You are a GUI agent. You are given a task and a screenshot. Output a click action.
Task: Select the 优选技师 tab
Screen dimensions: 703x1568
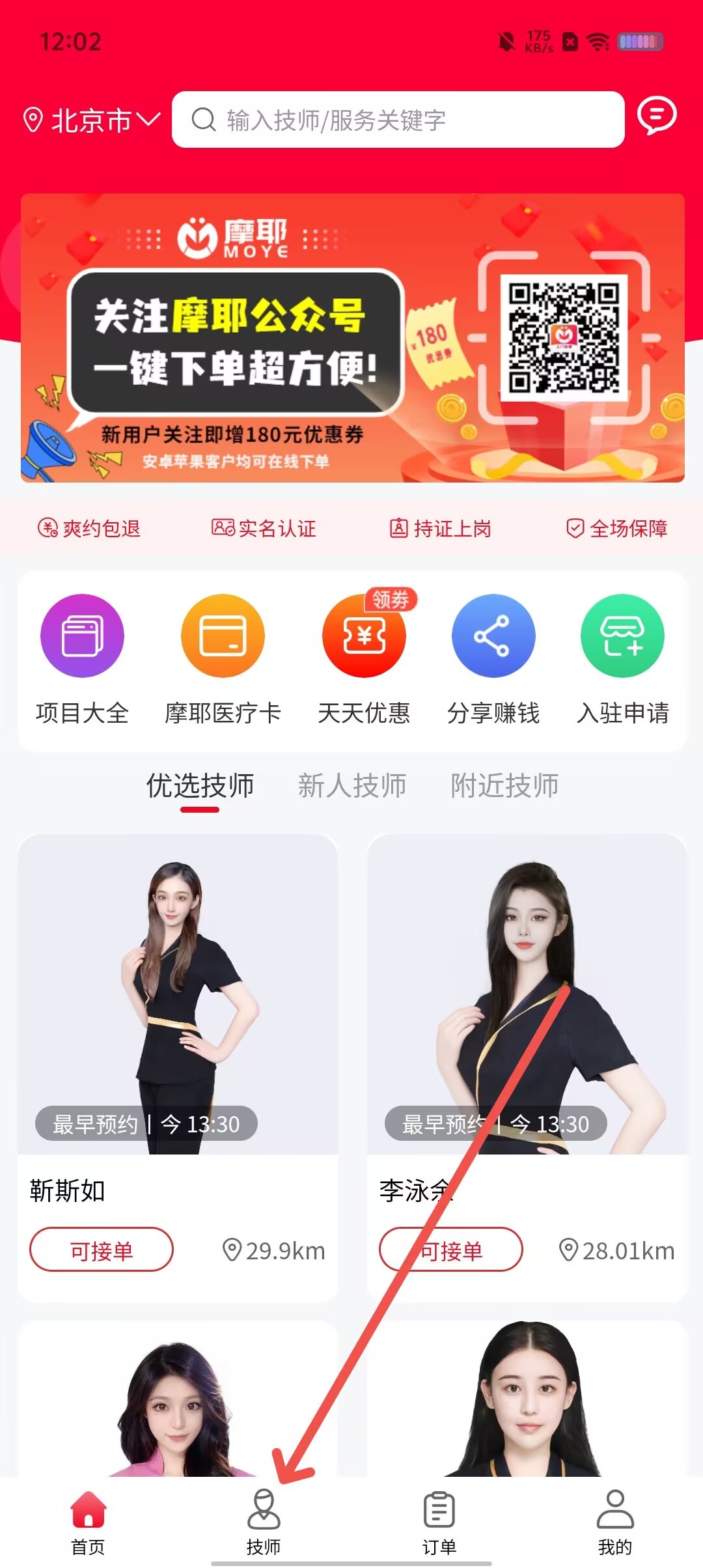click(200, 786)
